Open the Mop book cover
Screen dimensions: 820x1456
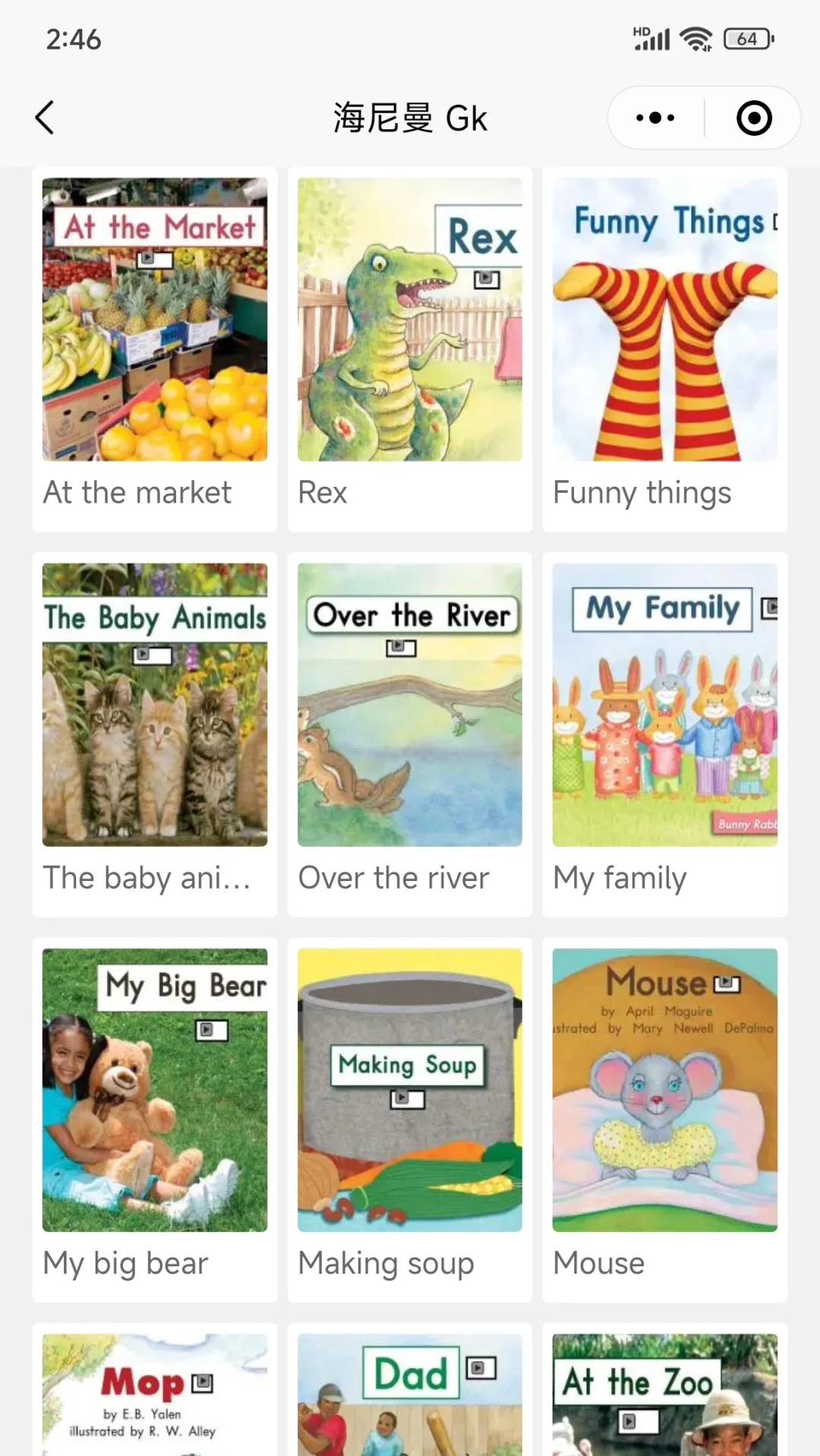point(155,1398)
